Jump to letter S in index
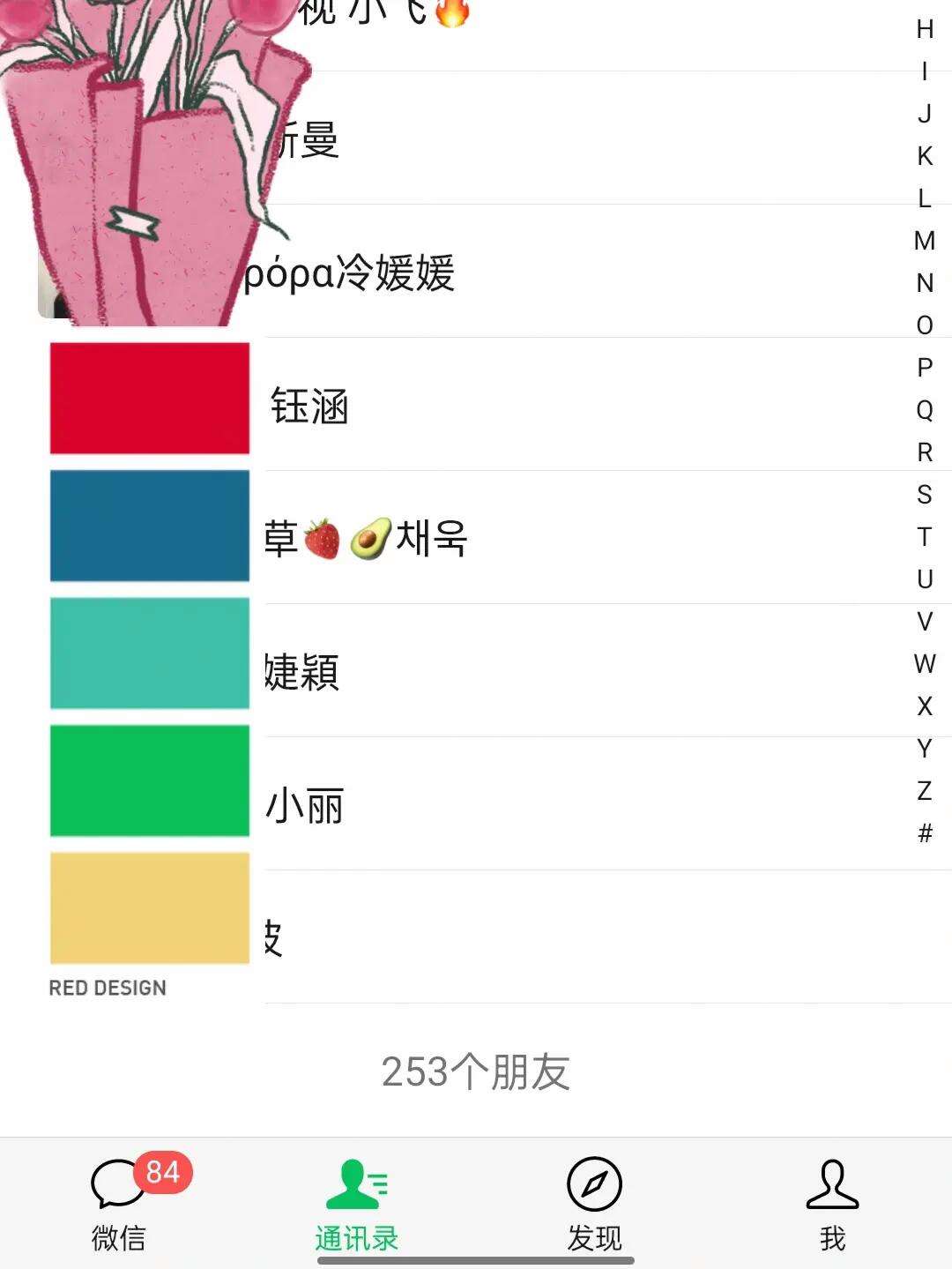 pyautogui.click(x=923, y=496)
